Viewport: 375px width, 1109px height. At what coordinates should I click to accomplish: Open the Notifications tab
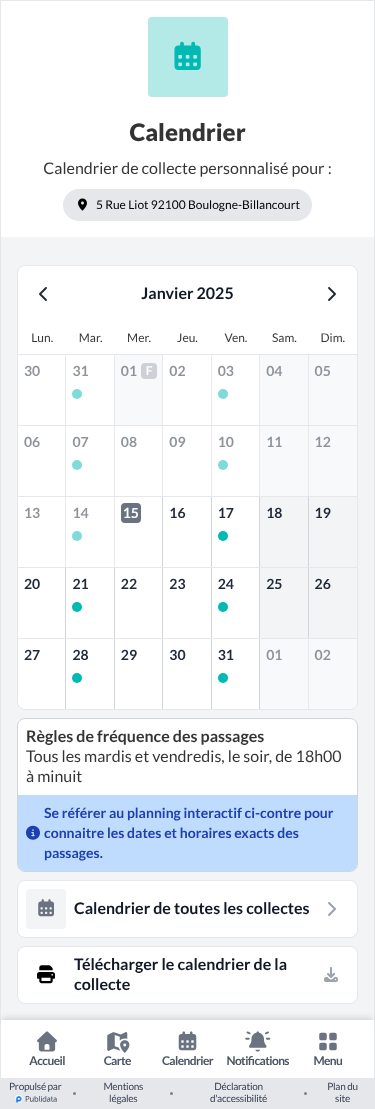pos(258,1049)
